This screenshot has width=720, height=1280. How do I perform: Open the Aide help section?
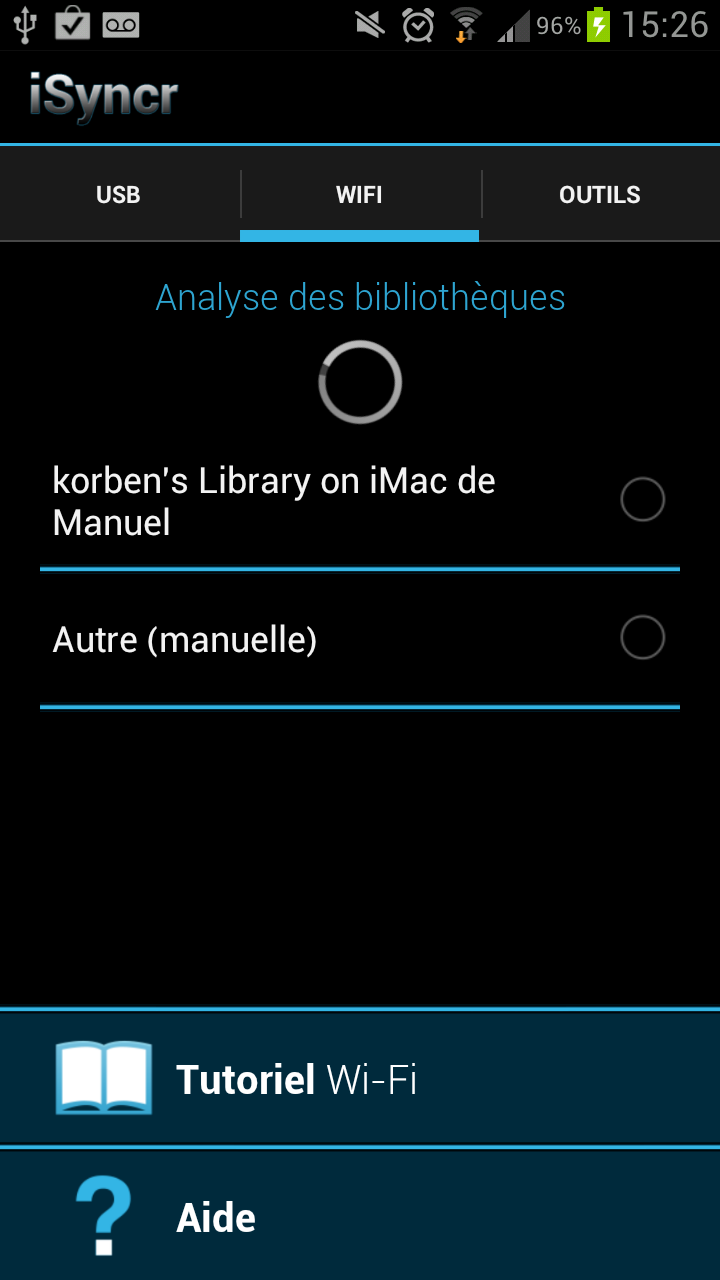click(x=360, y=1216)
